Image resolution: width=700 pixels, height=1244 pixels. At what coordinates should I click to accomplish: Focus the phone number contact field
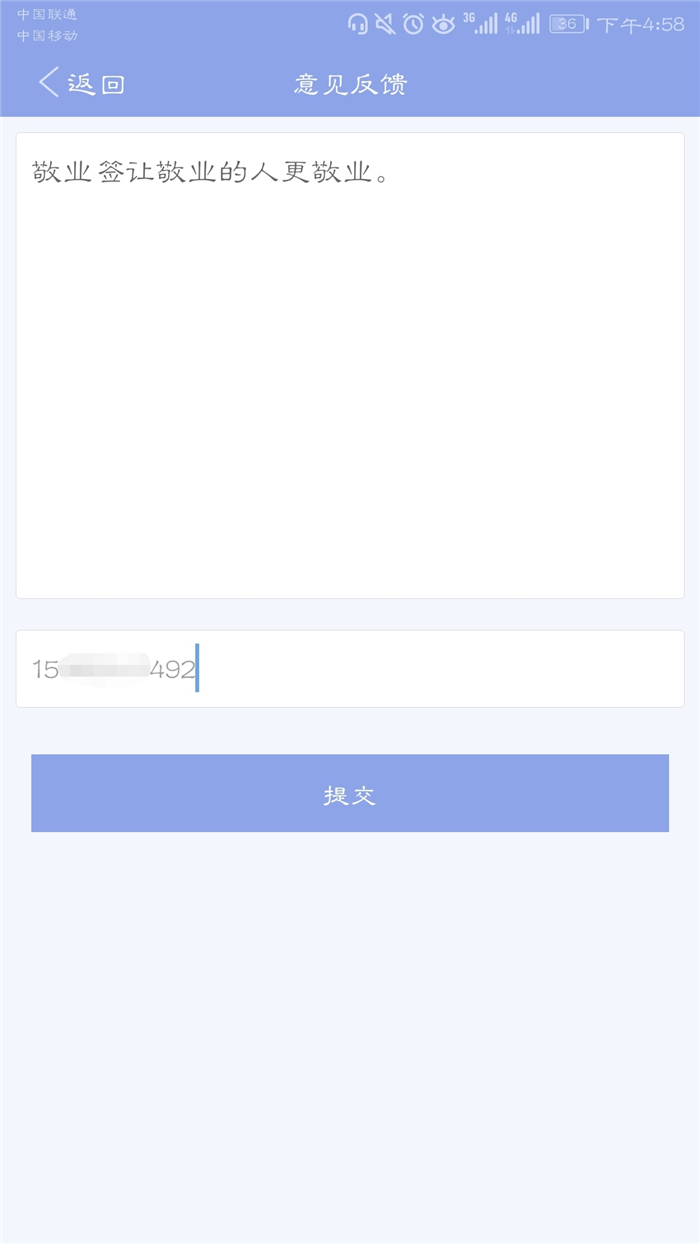click(350, 669)
